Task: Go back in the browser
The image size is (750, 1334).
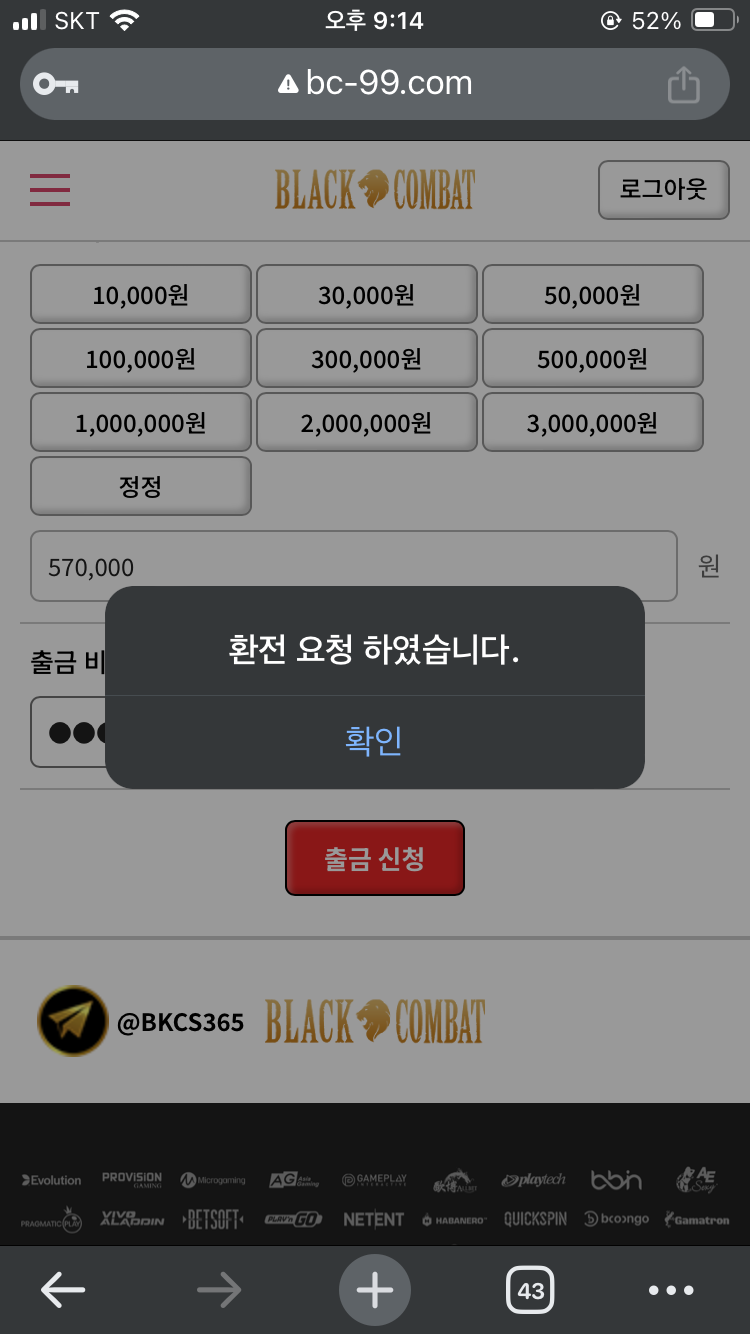Action: (62, 1290)
